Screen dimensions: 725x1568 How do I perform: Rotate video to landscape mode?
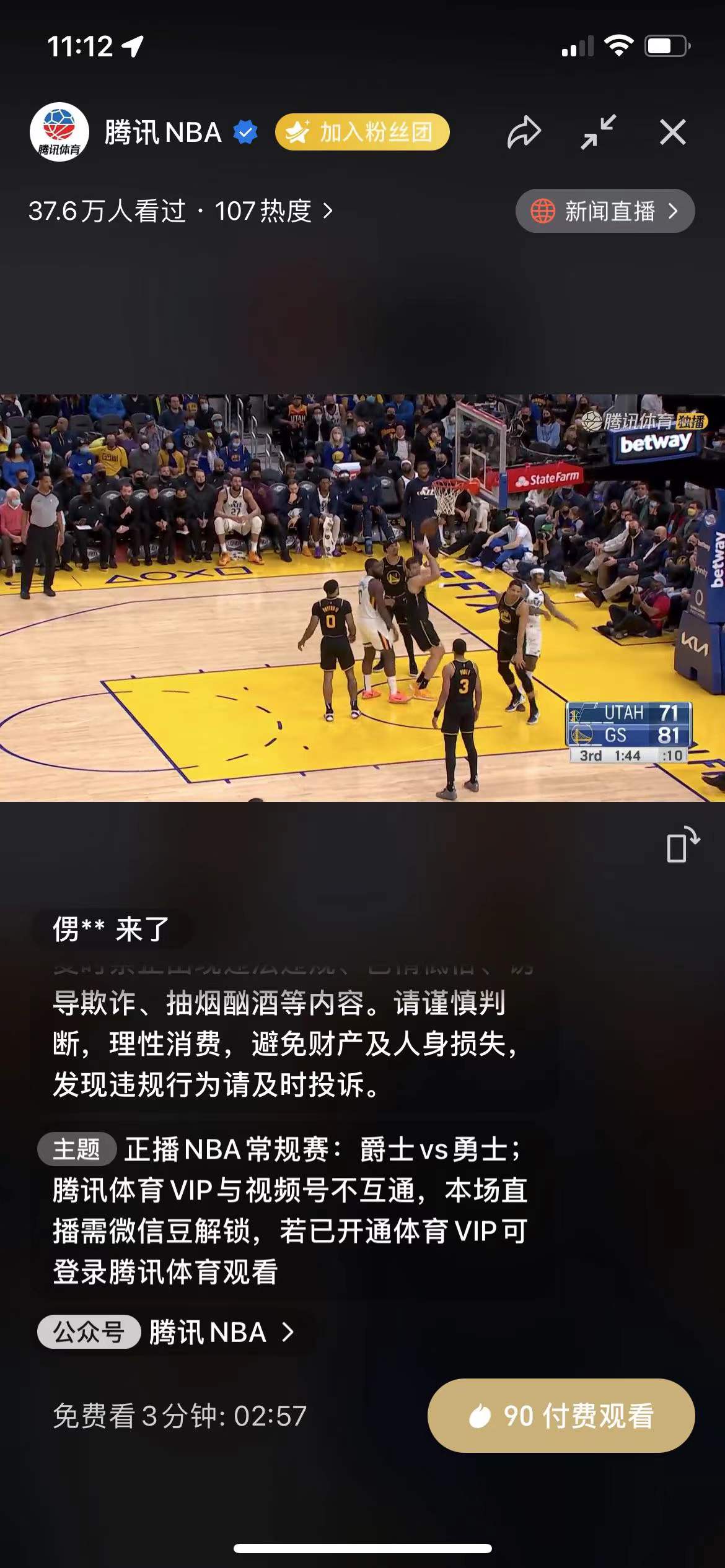pyautogui.click(x=682, y=845)
